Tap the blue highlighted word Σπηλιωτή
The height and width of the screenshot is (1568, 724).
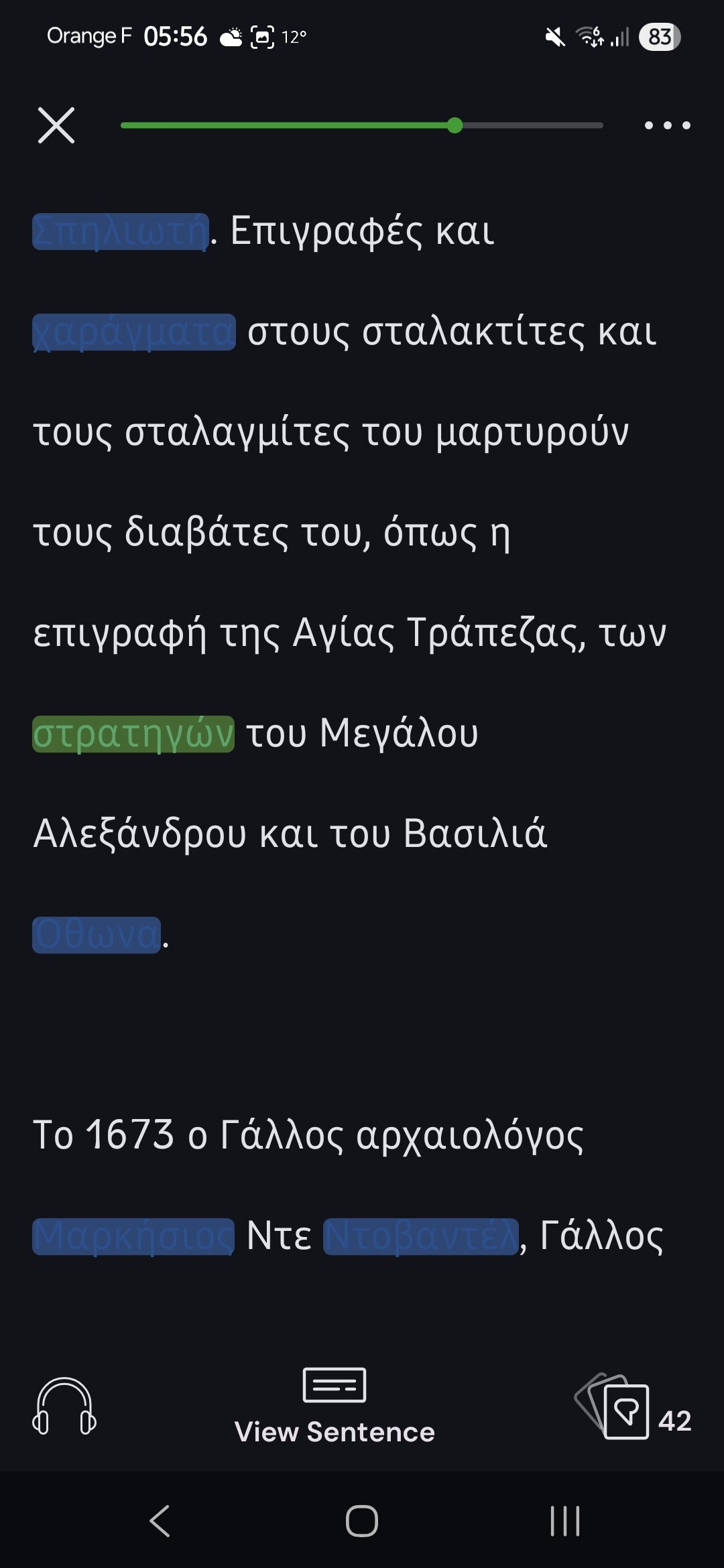[x=121, y=231]
